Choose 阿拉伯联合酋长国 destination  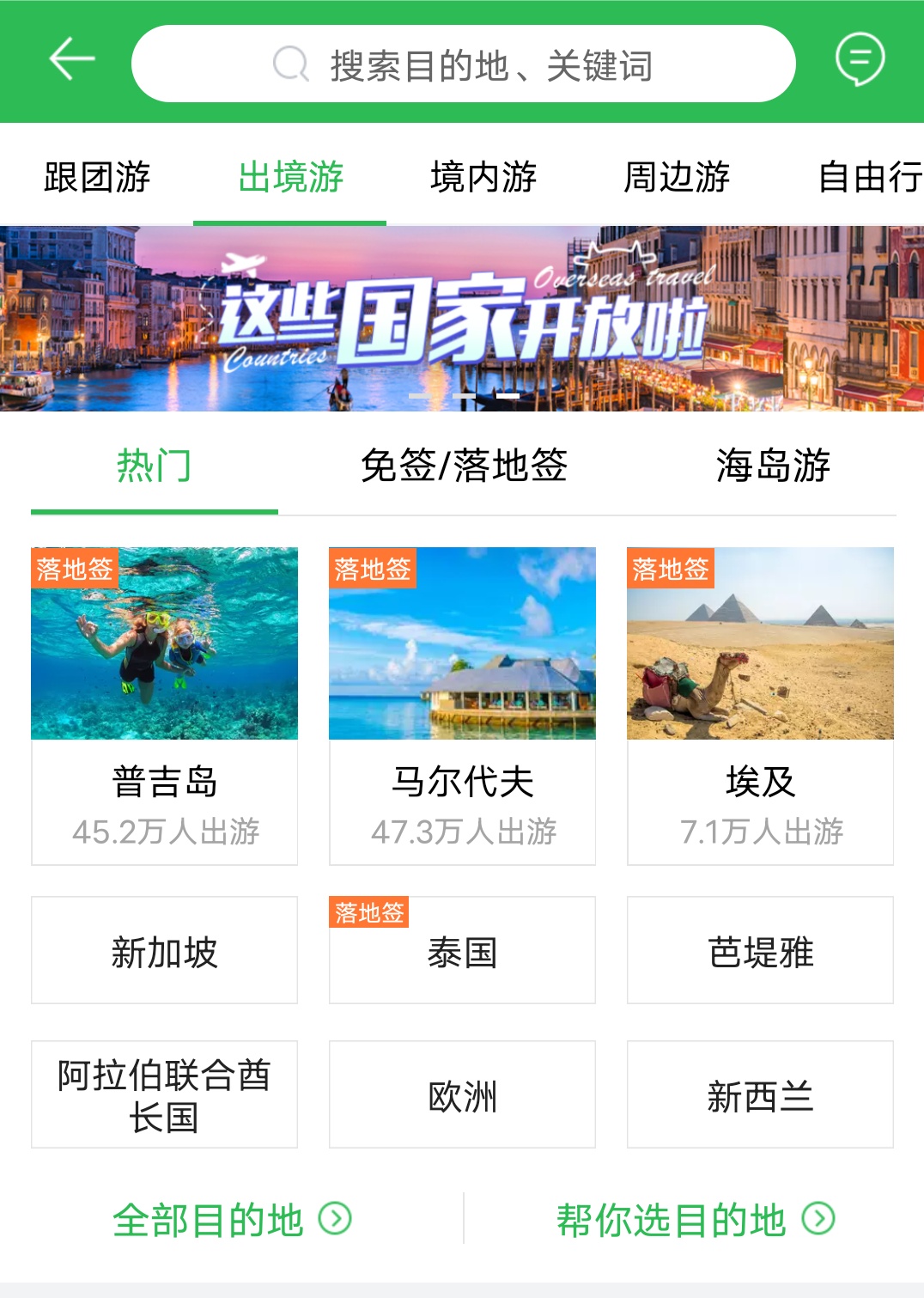pyautogui.click(x=164, y=1094)
